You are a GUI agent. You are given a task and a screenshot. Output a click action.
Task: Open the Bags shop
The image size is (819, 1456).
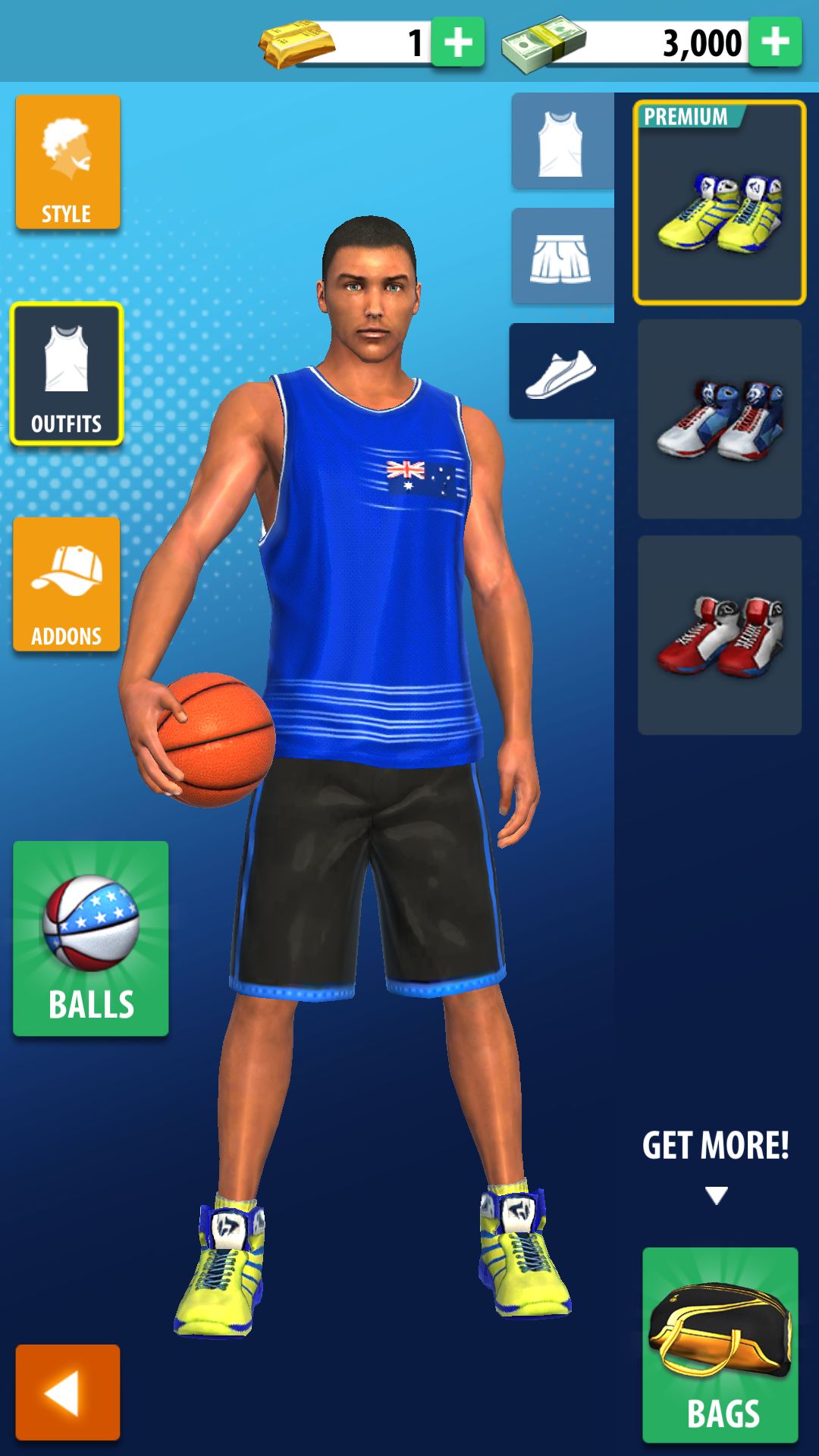[720, 1345]
